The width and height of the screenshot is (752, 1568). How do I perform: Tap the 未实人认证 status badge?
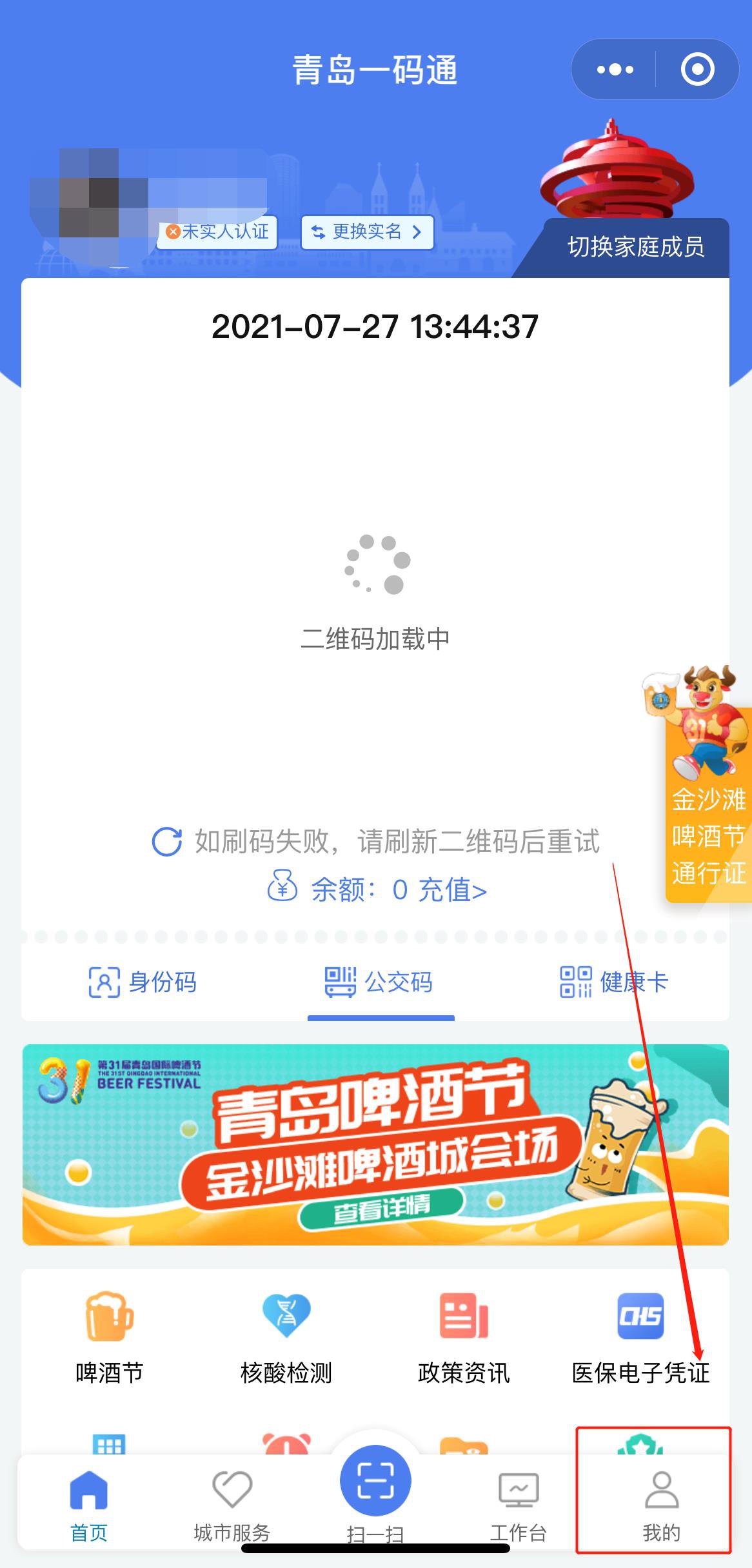point(218,232)
